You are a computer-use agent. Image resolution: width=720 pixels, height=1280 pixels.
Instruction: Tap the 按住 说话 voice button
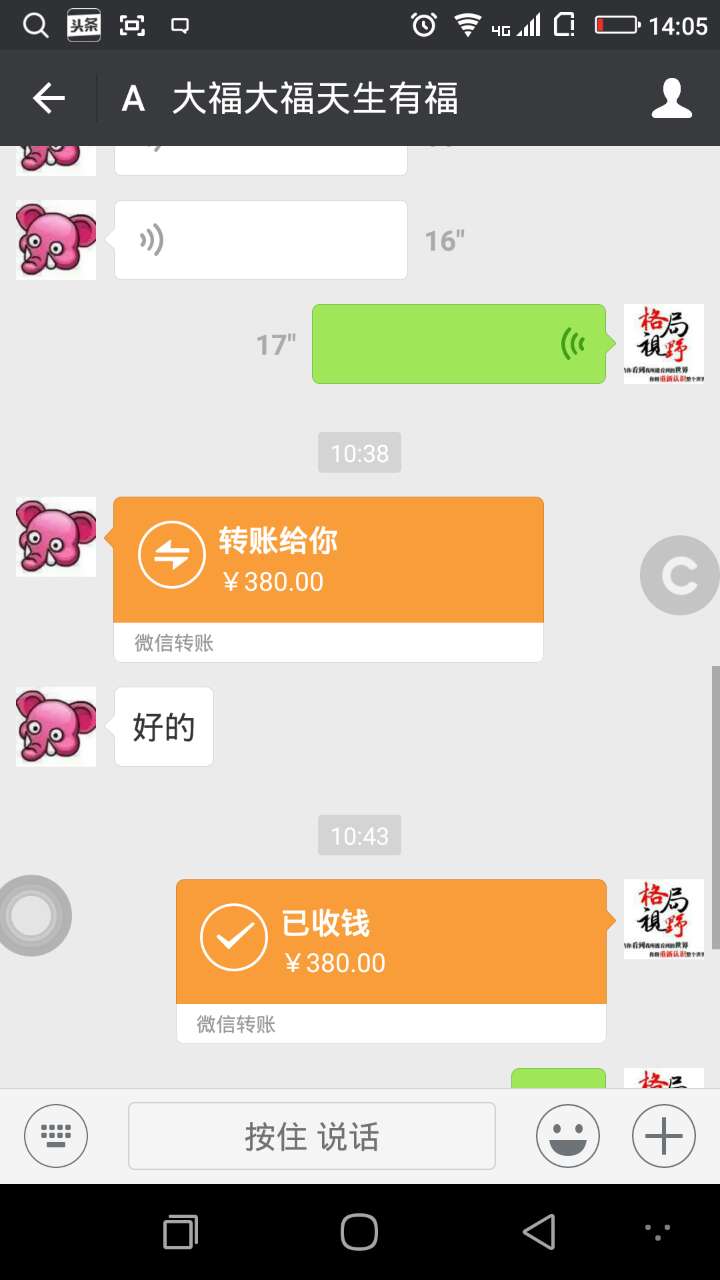coord(311,1136)
